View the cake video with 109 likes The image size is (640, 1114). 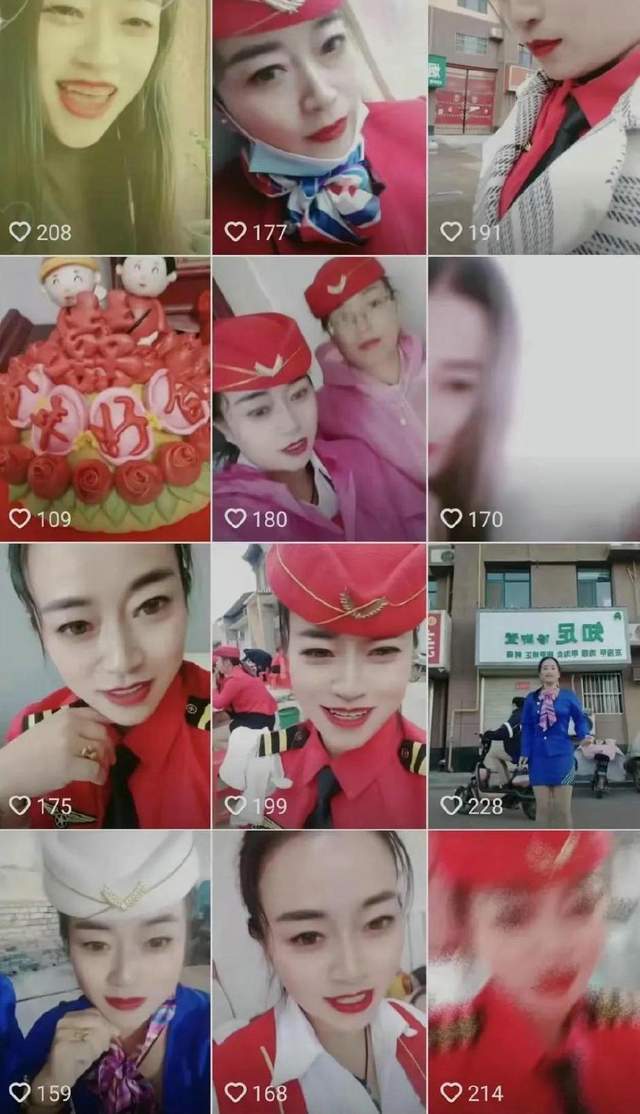104,398
